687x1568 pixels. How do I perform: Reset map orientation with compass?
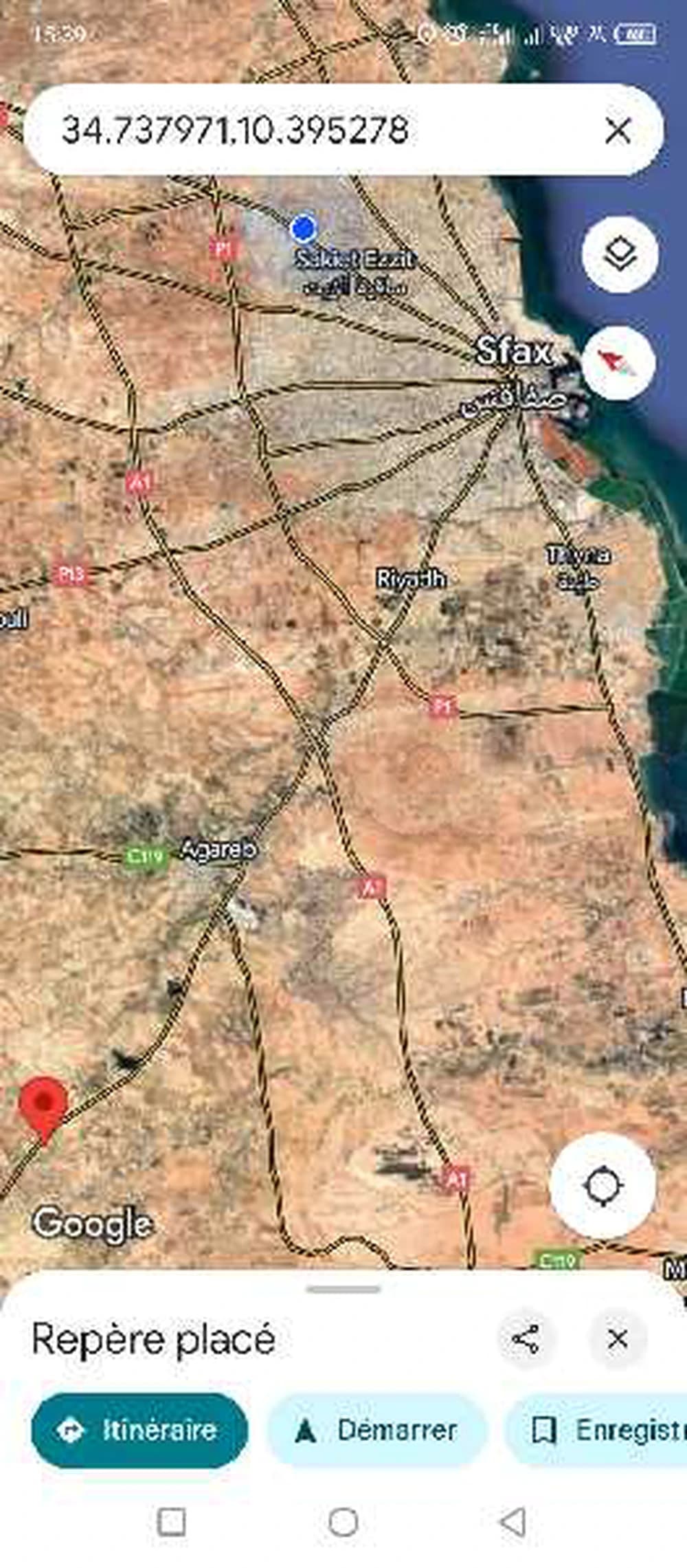click(x=618, y=362)
